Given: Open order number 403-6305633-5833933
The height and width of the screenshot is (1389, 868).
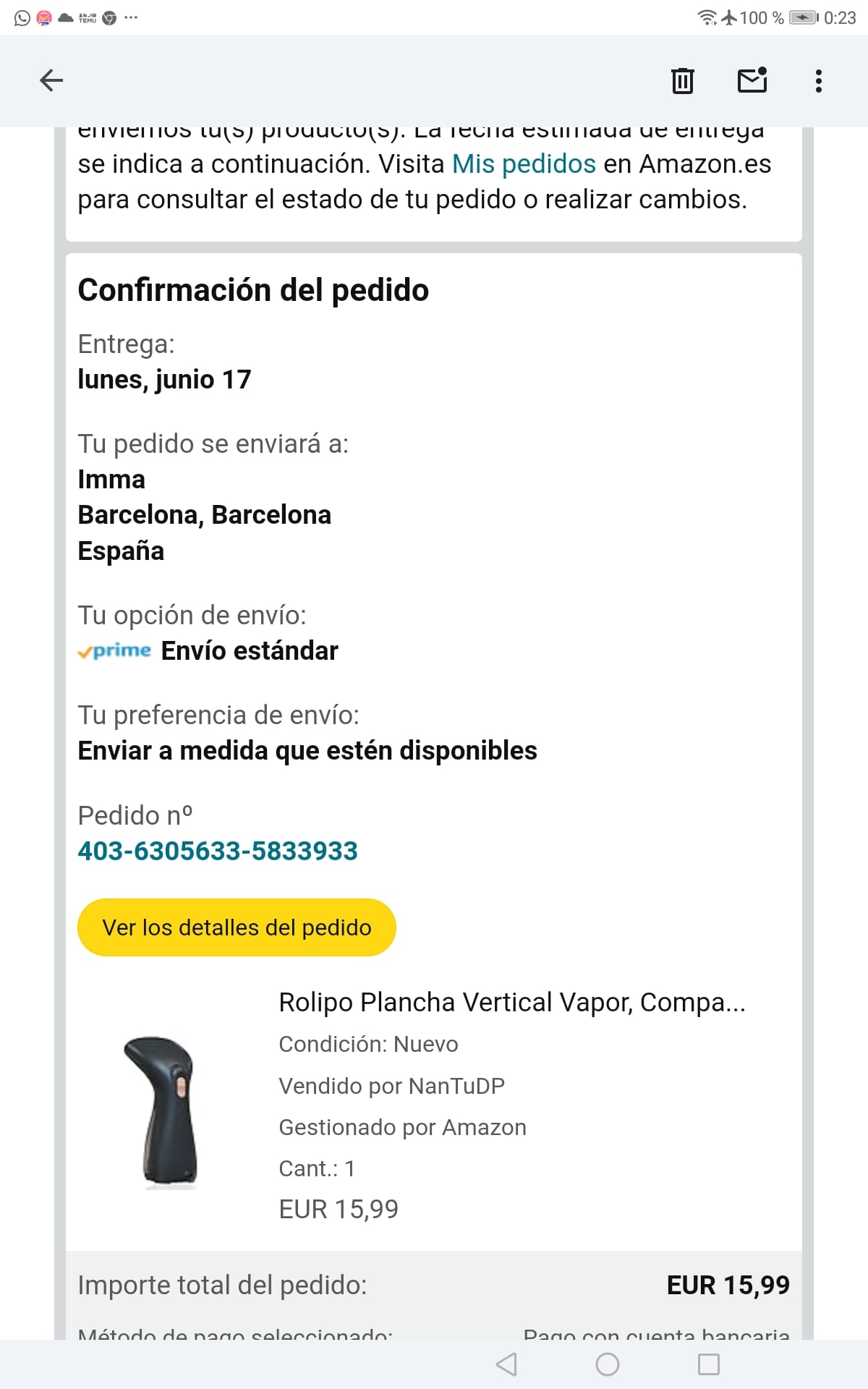Looking at the screenshot, I should pyautogui.click(x=218, y=851).
